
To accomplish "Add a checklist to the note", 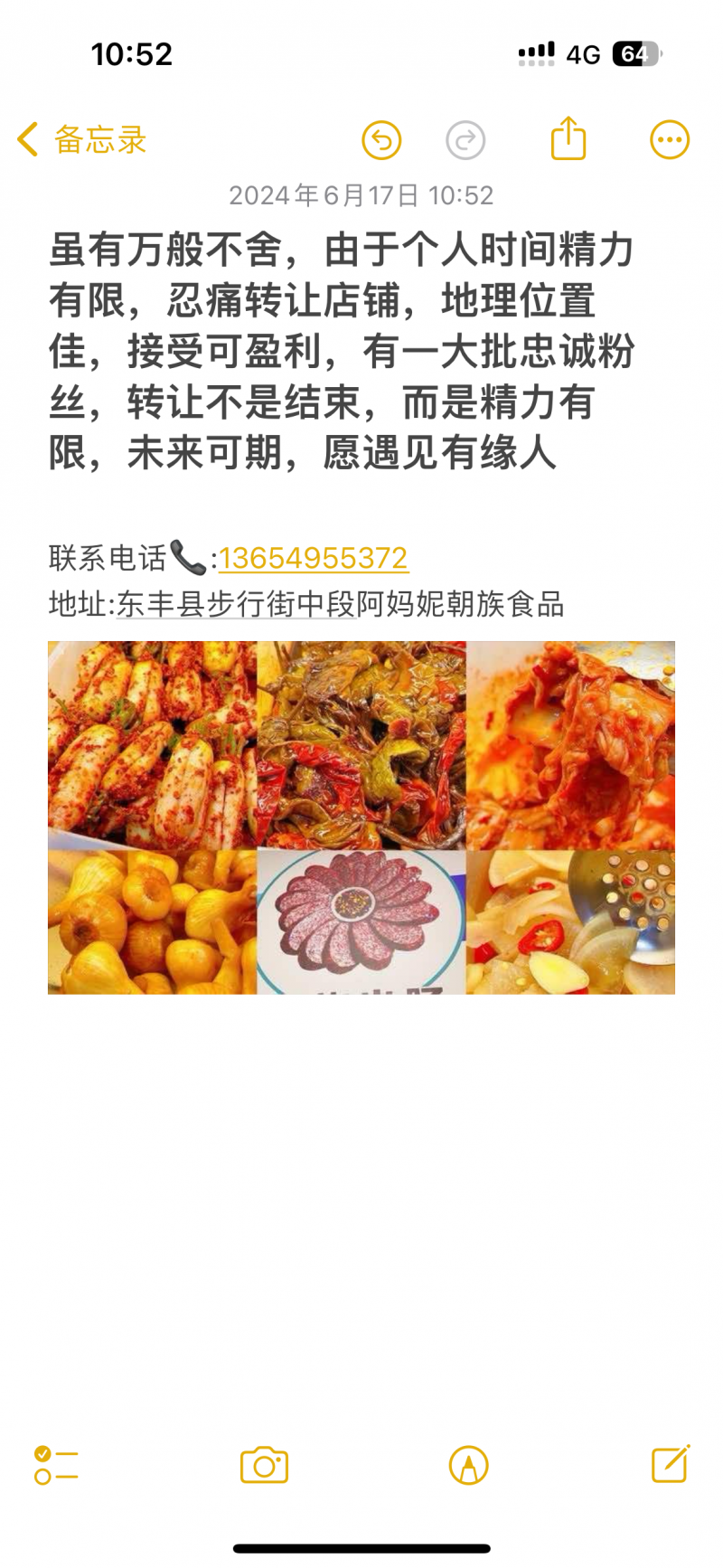I will point(56,1465).
